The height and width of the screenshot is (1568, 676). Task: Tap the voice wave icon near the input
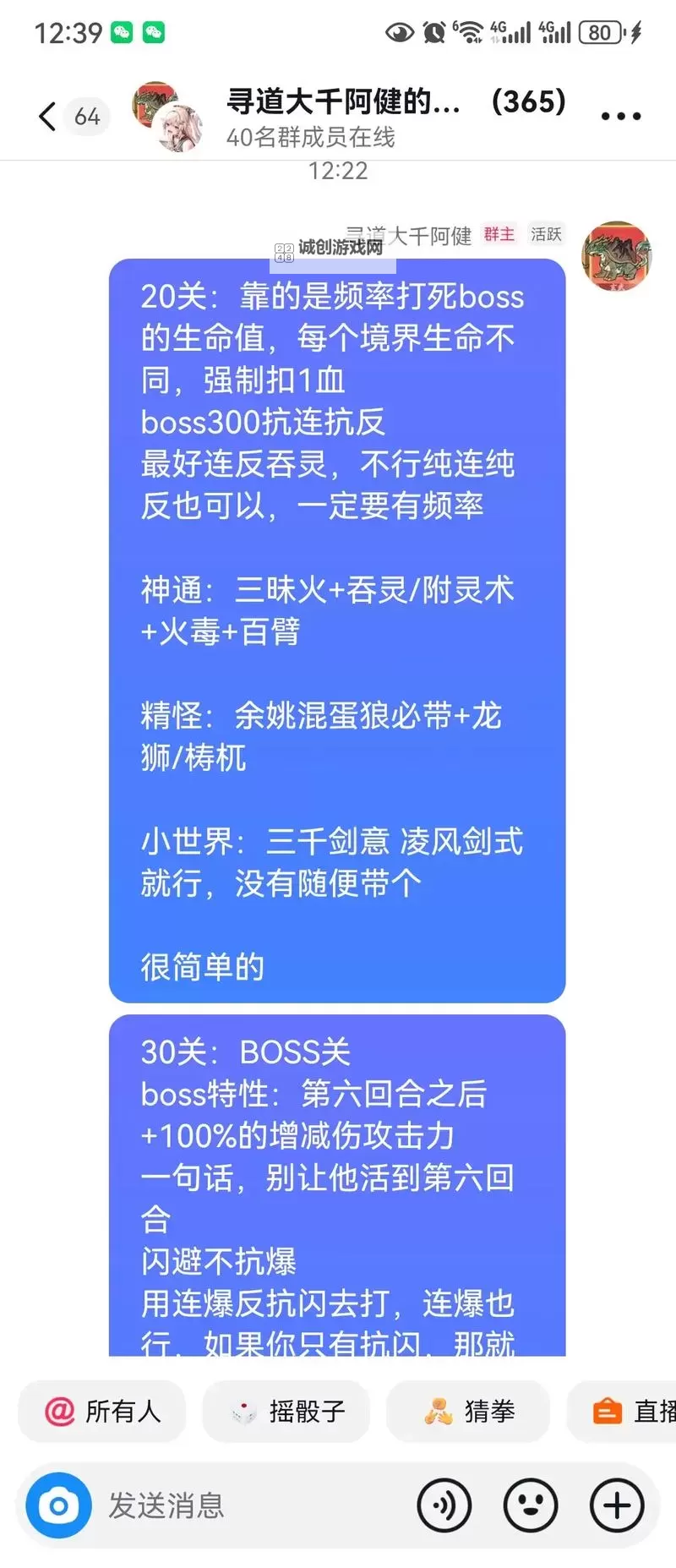444,1505
